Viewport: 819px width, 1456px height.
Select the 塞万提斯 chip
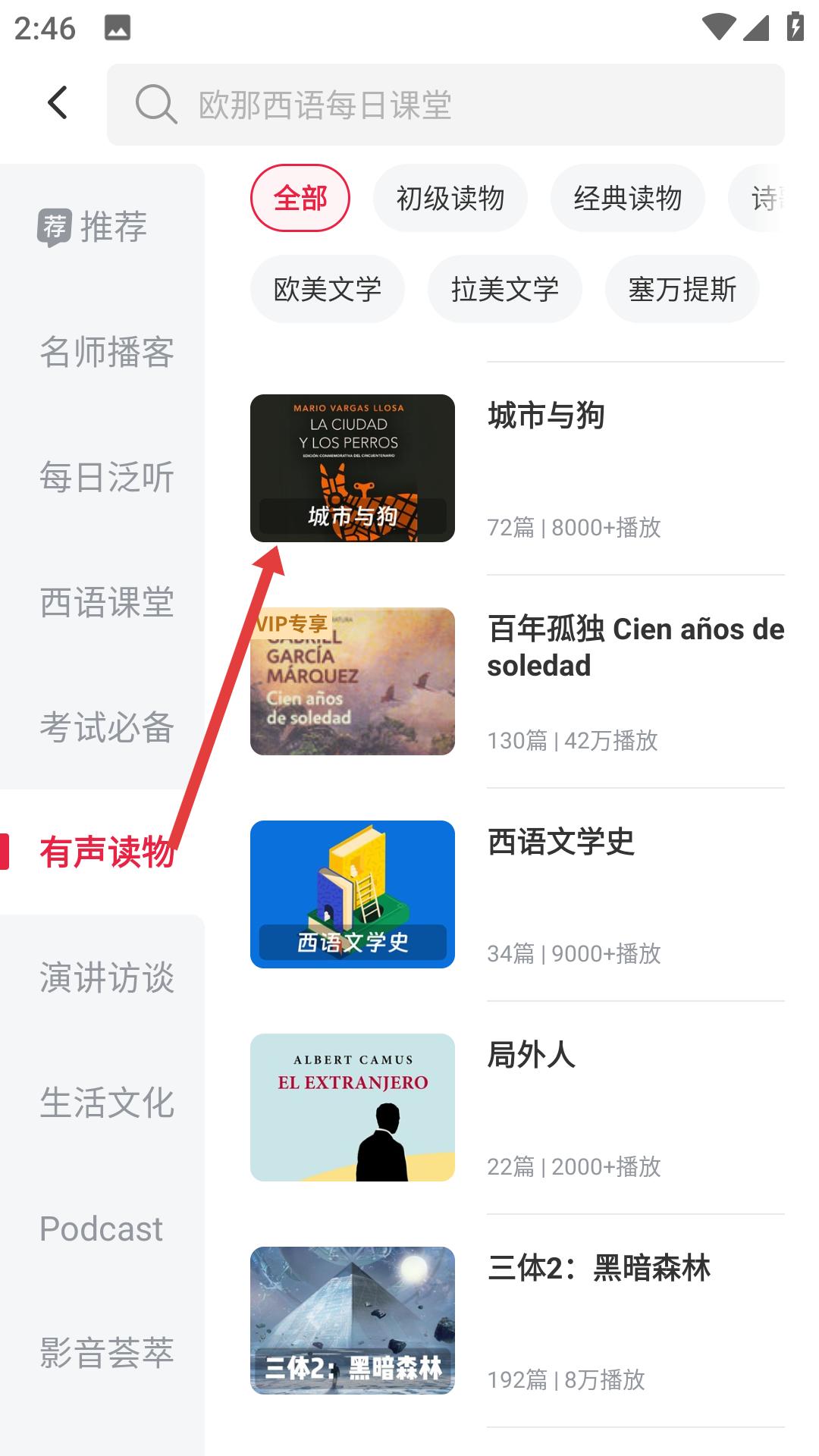[682, 289]
